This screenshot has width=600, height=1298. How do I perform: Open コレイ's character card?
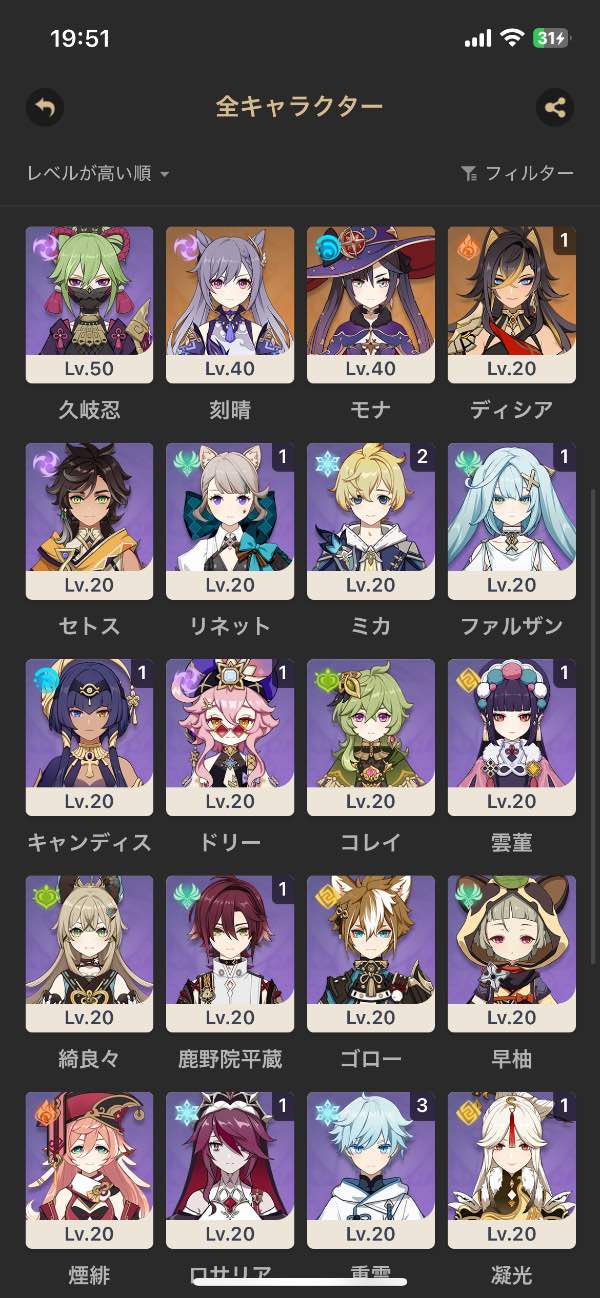[371, 738]
